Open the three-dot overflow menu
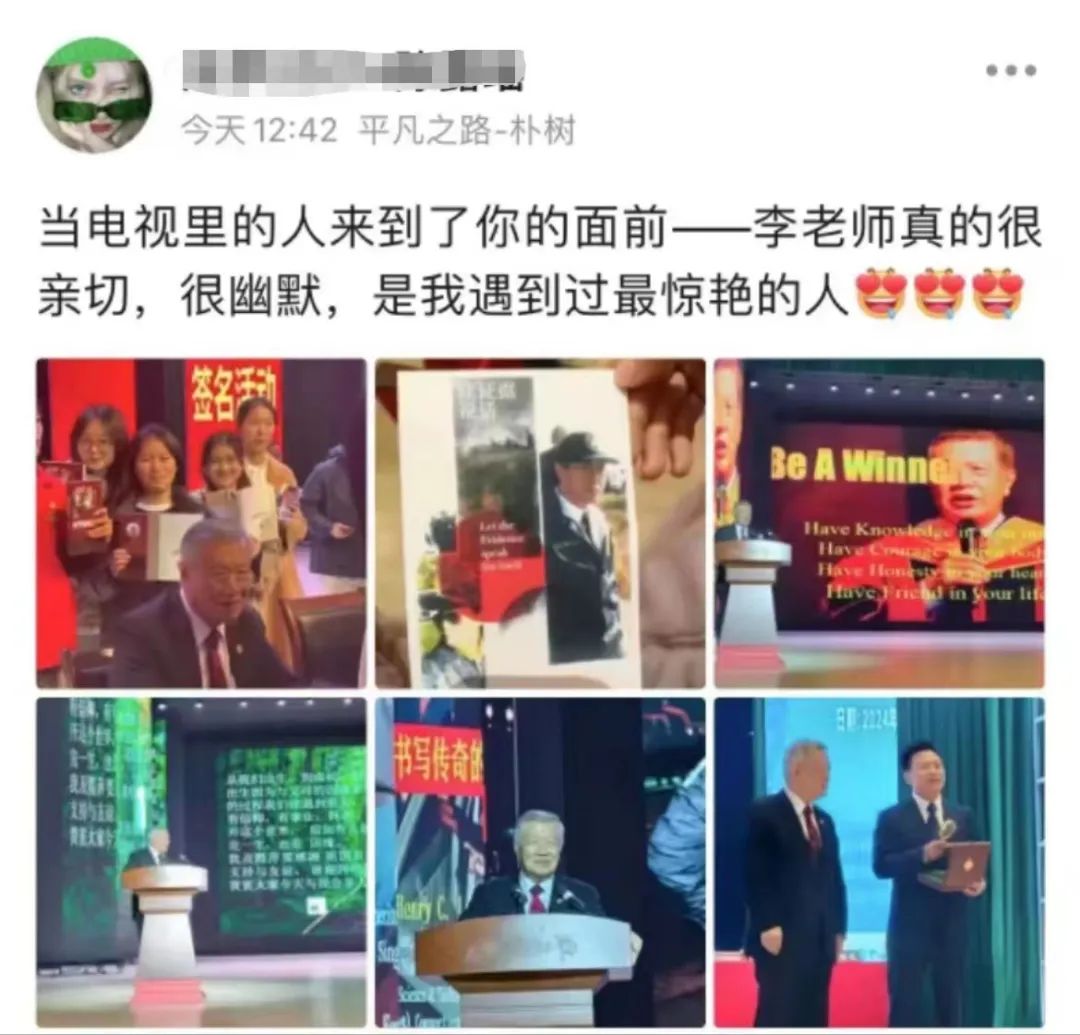The height and width of the screenshot is (1035, 1080). (x=1010, y=70)
